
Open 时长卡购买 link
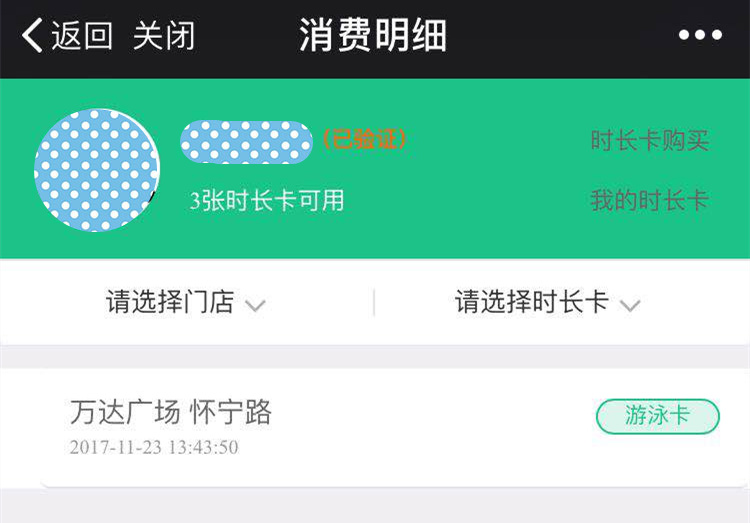tap(649, 141)
